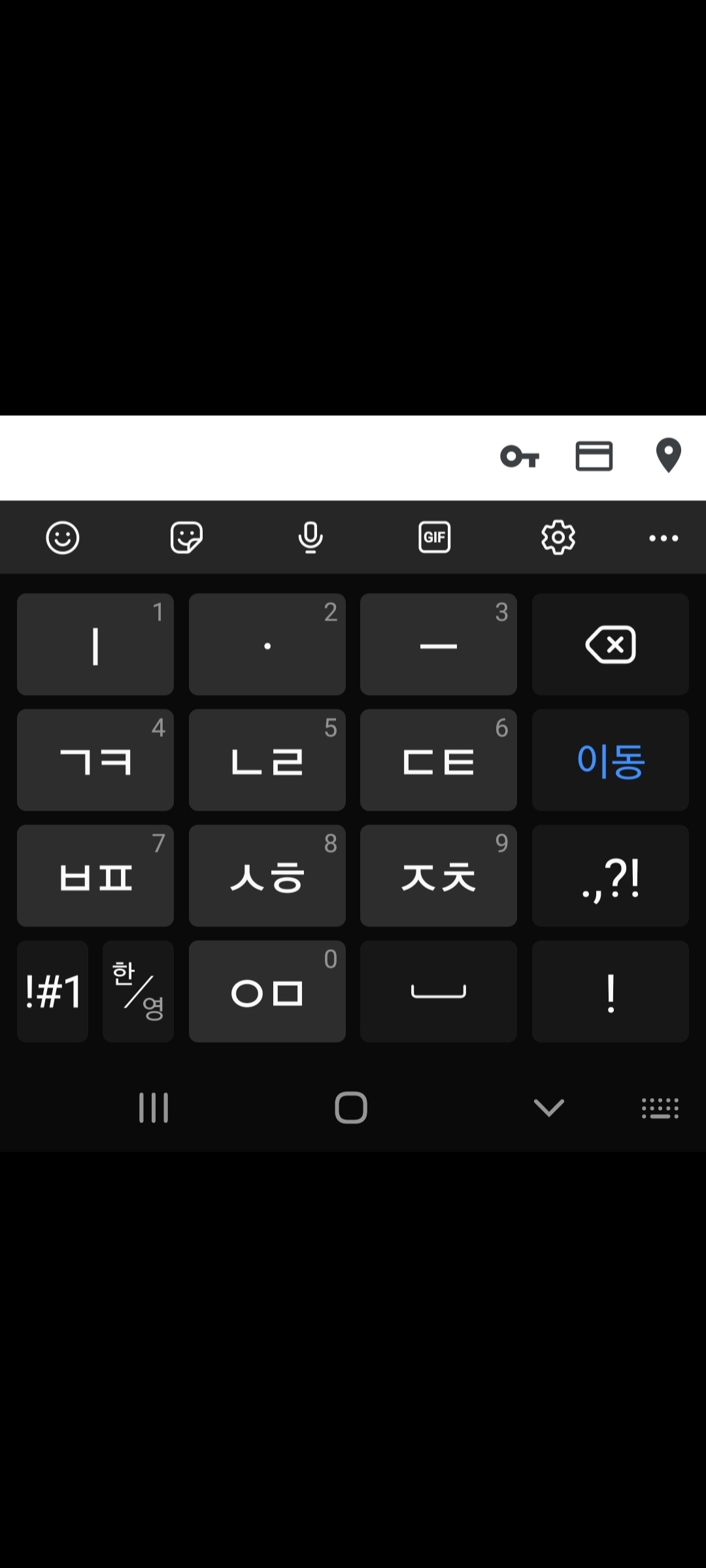Open the GIF keyboard

tap(435, 538)
